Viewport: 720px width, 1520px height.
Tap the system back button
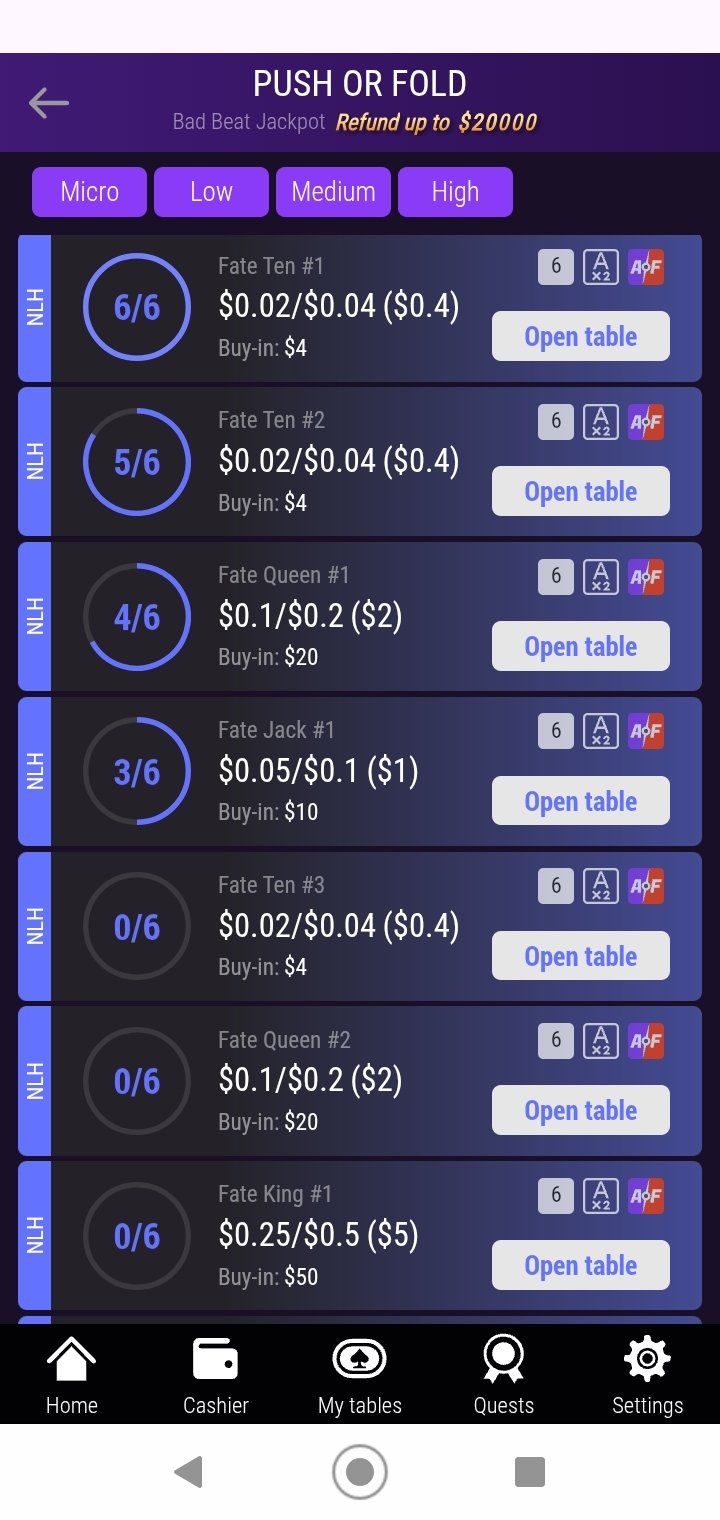pos(188,1472)
